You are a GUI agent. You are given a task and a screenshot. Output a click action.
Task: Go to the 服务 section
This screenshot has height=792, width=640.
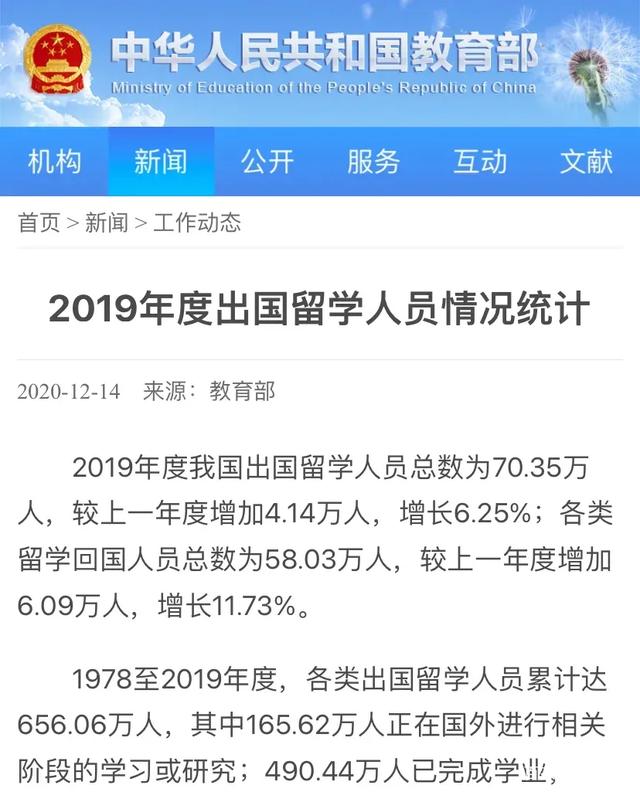[x=373, y=161]
